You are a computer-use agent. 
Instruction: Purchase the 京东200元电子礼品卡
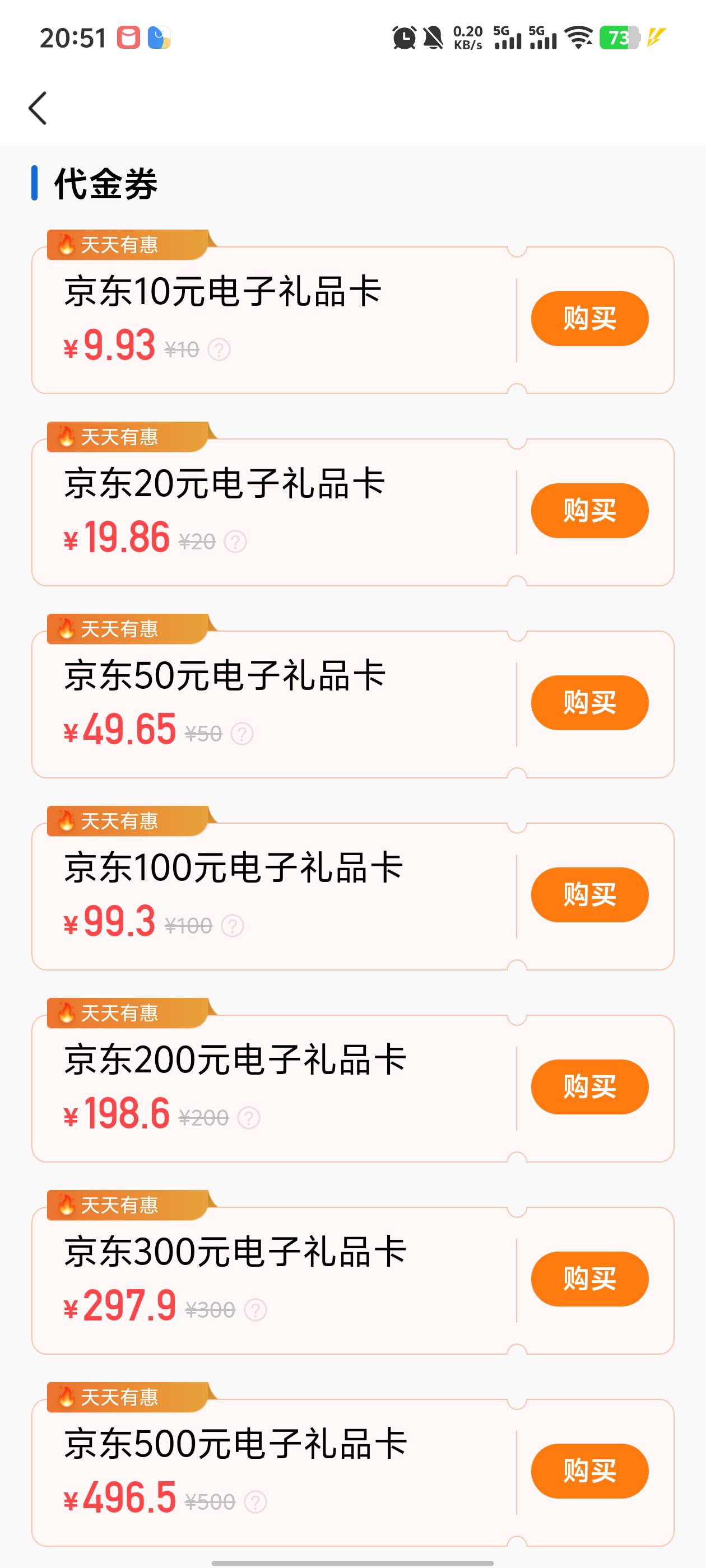point(589,1086)
